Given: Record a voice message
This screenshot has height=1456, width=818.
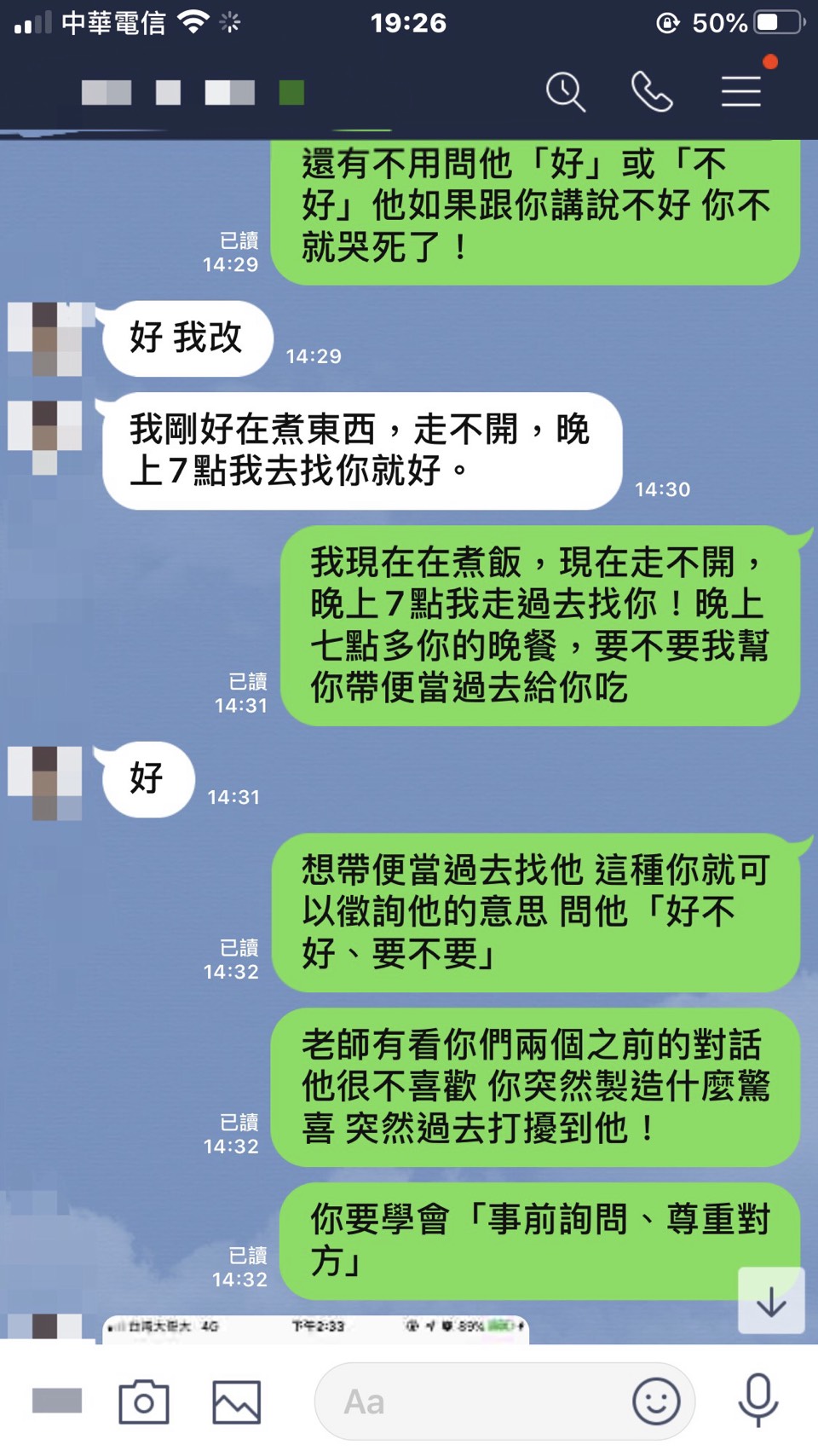Looking at the screenshot, I should click(758, 1401).
